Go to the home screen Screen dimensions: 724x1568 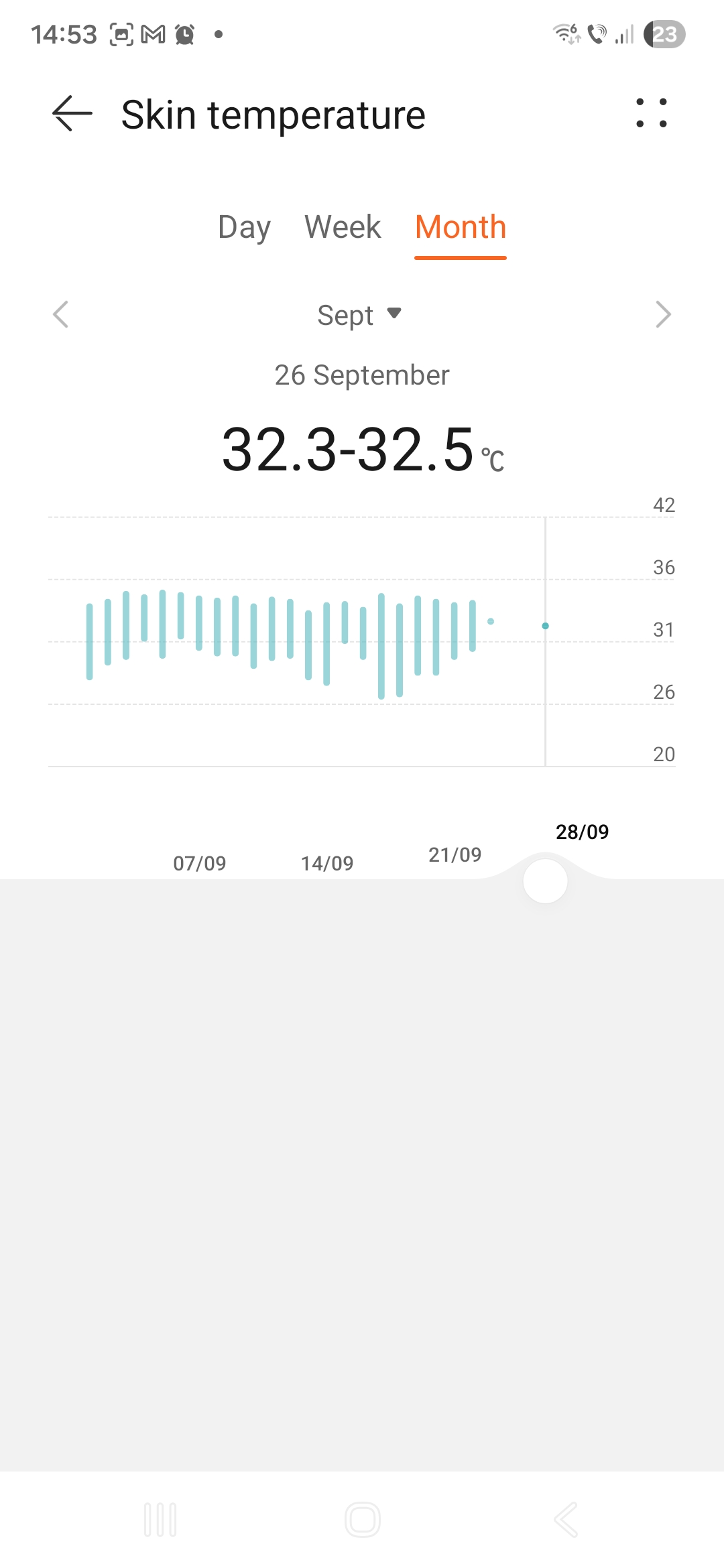click(x=362, y=1519)
